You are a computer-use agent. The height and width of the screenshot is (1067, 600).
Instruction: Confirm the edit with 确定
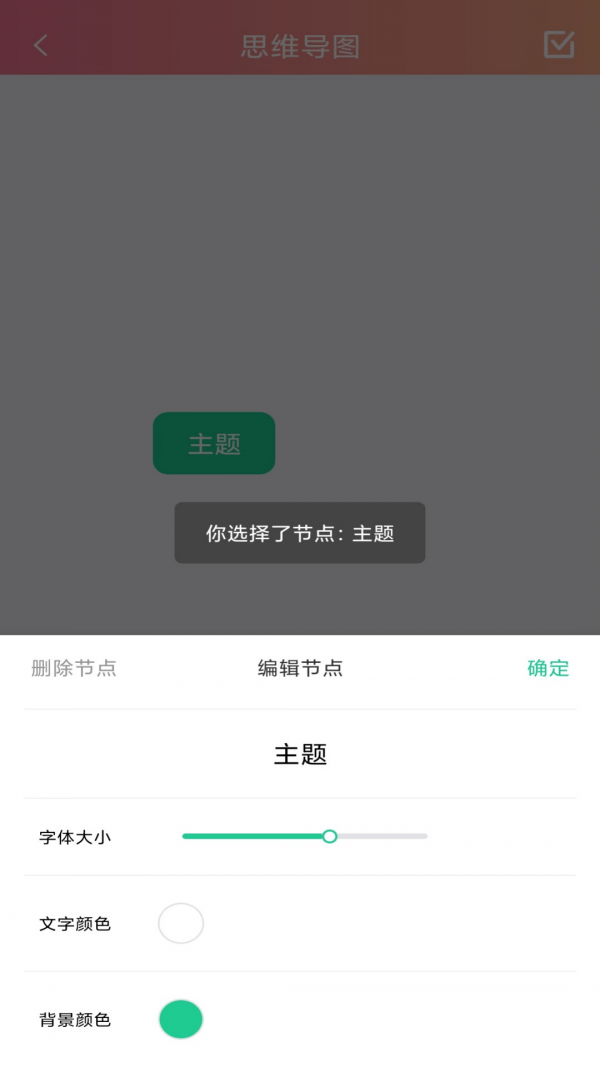548,668
